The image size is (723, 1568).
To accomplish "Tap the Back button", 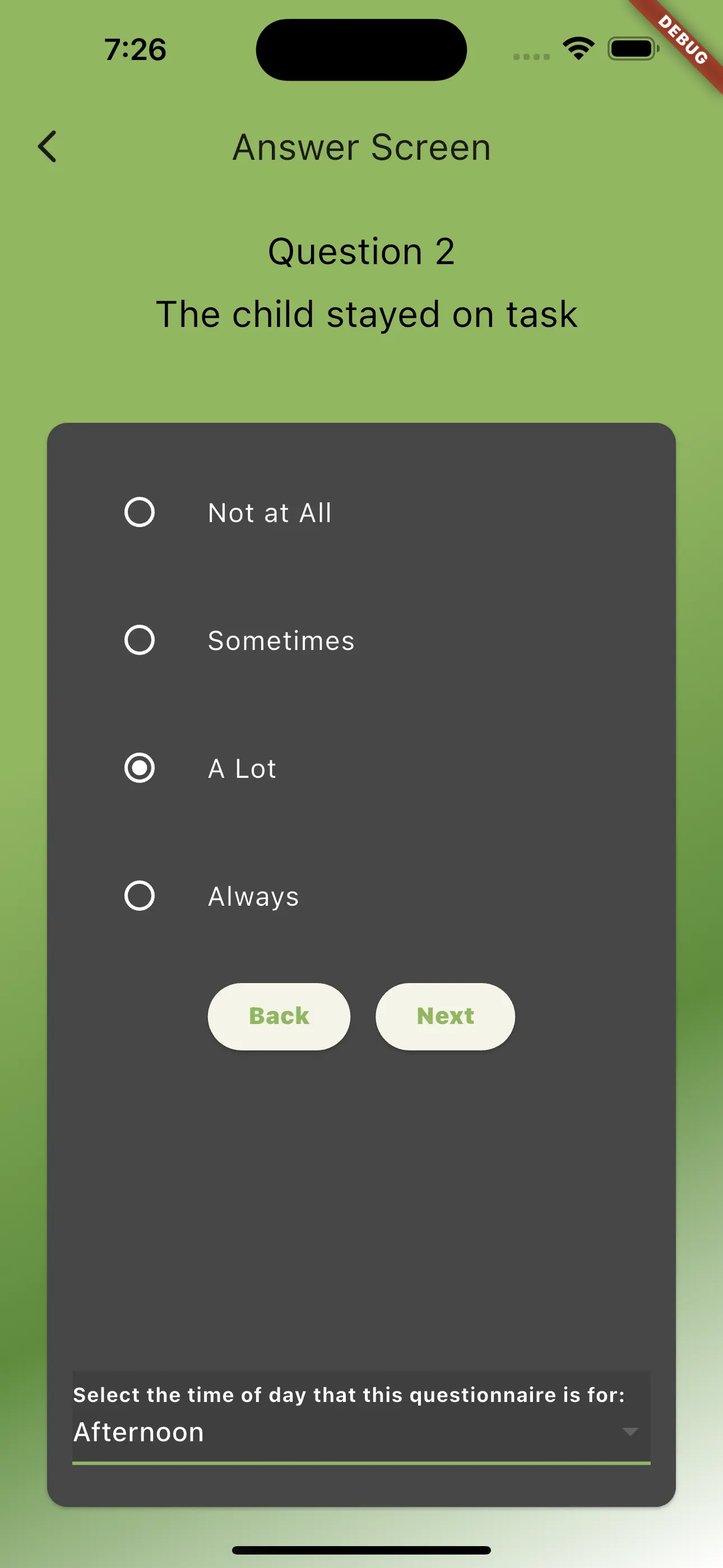I will (279, 1016).
